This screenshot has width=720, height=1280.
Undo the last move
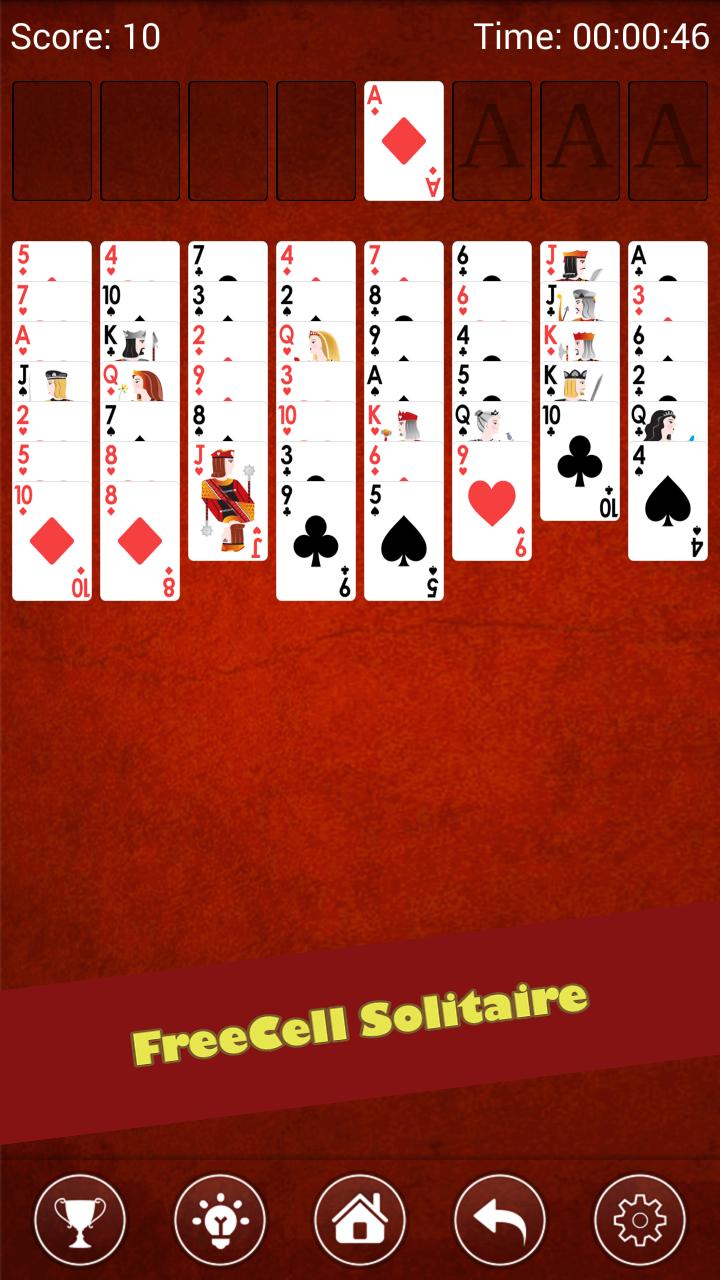tap(500, 1220)
